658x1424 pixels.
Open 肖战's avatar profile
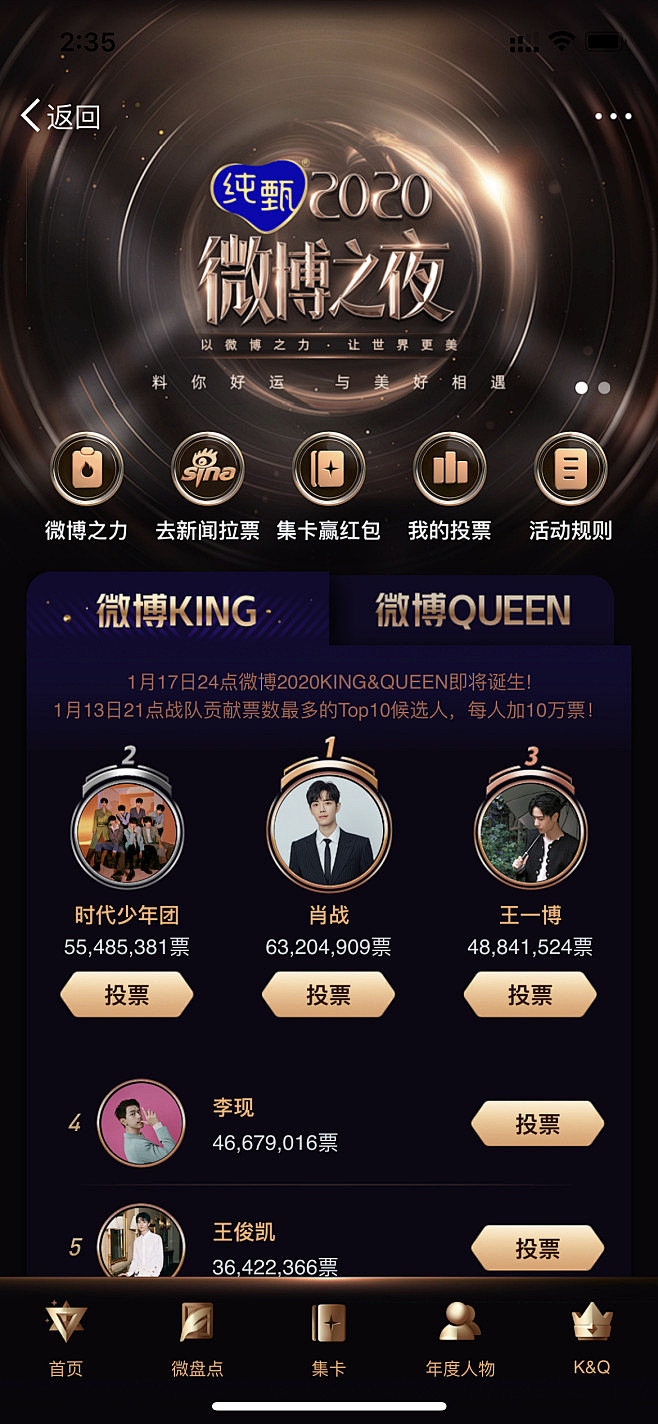pos(328,828)
